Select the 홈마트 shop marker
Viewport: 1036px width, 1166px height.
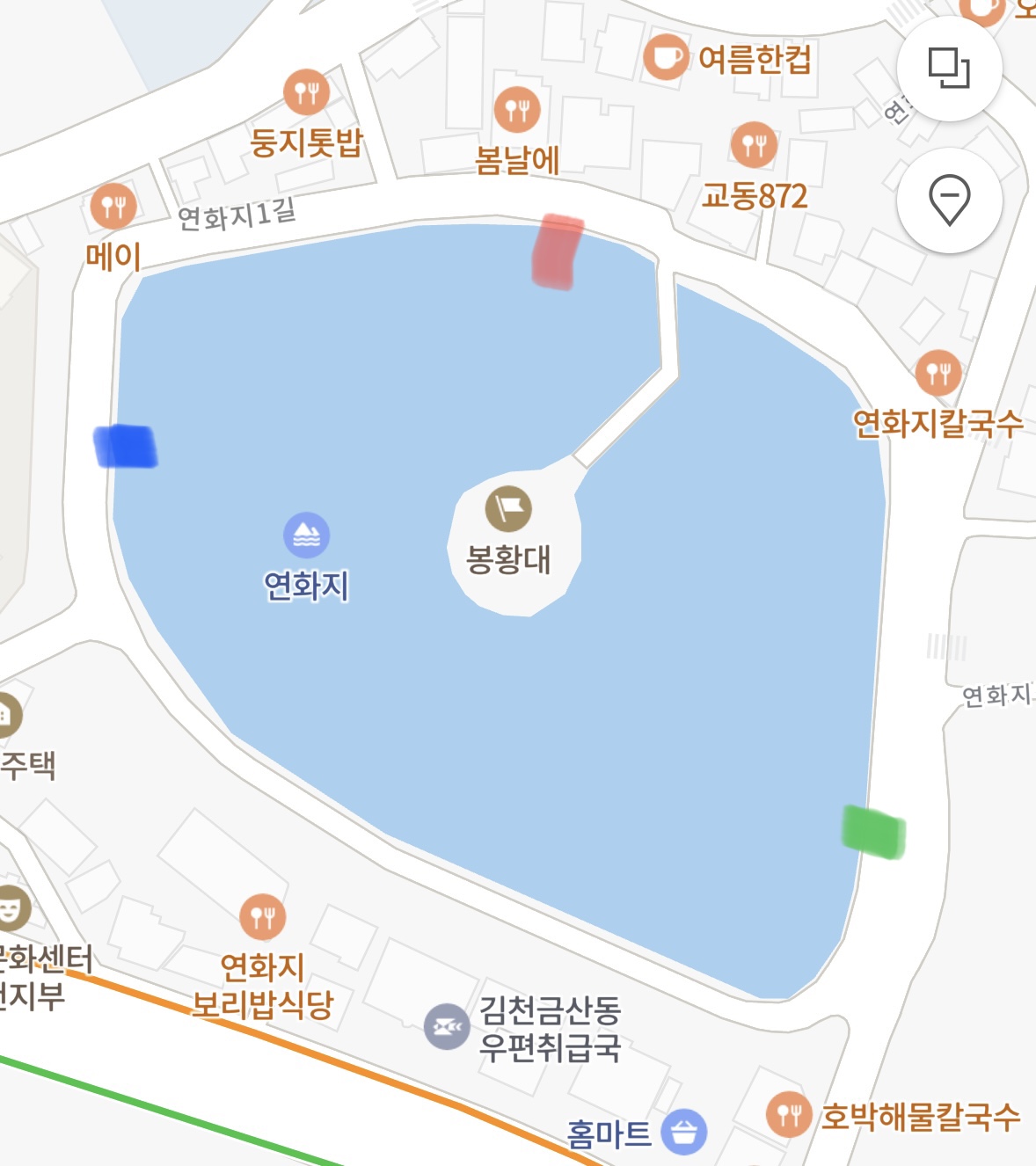click(684, 1132)
